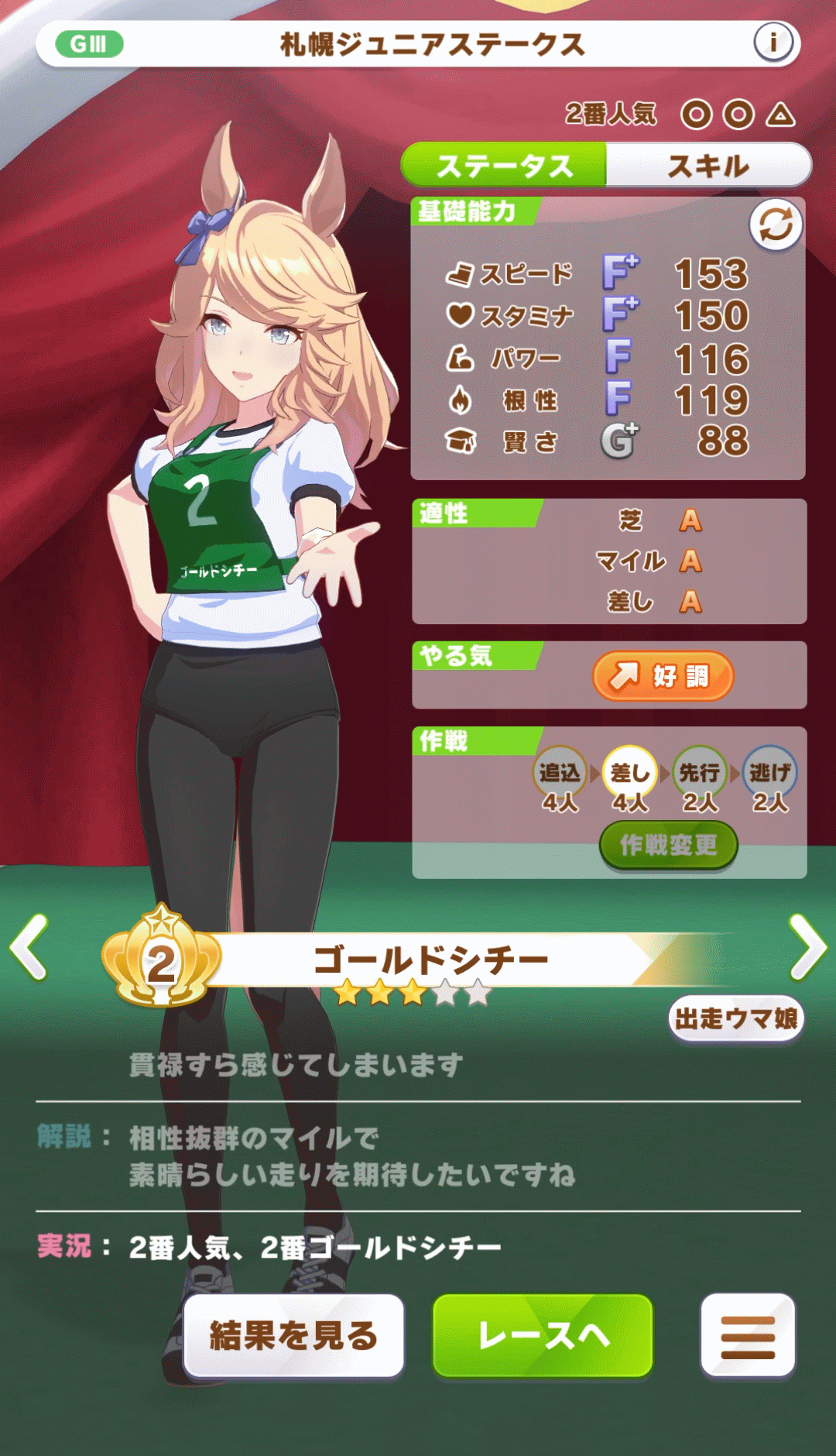Go to the previous runner

[29, 946]
